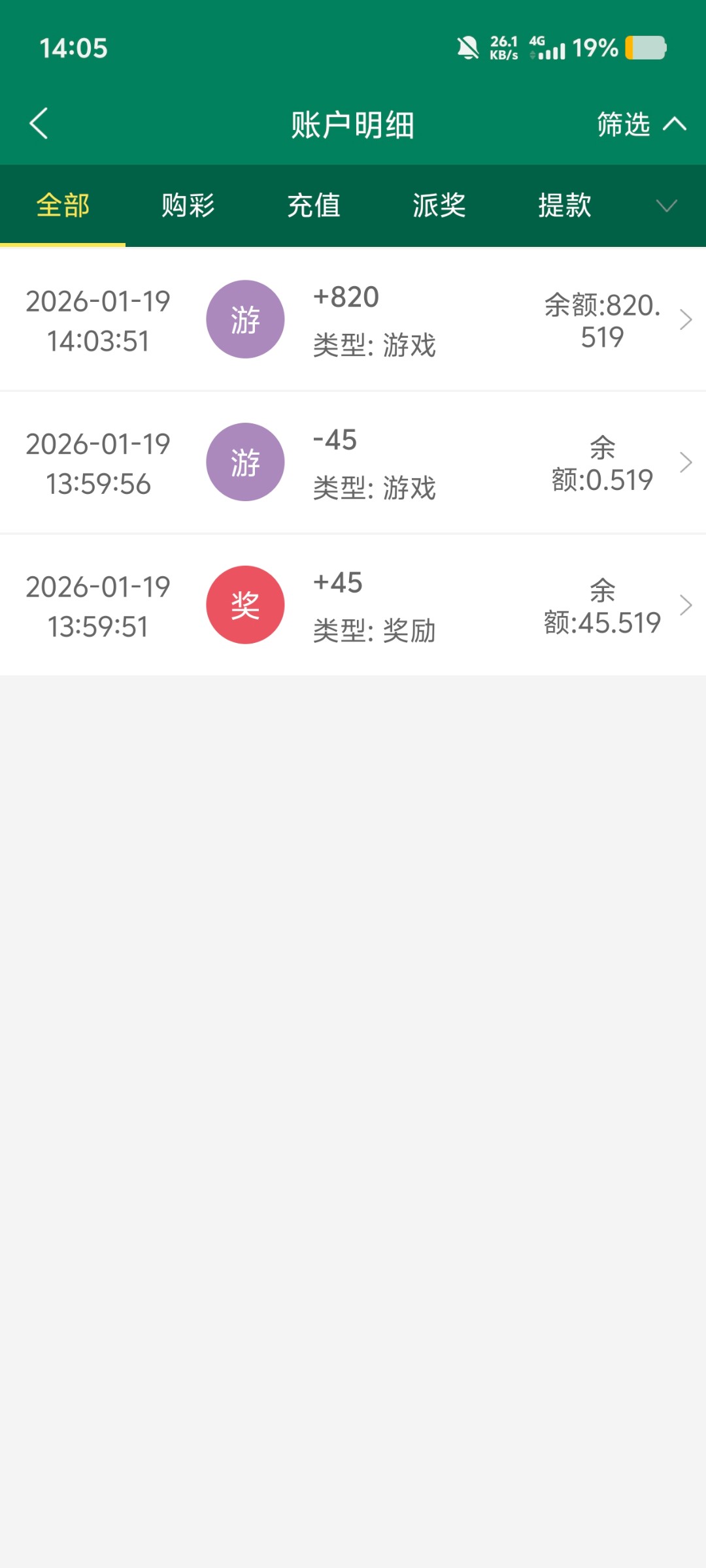The image size is (706, 1568).
Task: Select the 充值 tab
Action: pos(314,206)
